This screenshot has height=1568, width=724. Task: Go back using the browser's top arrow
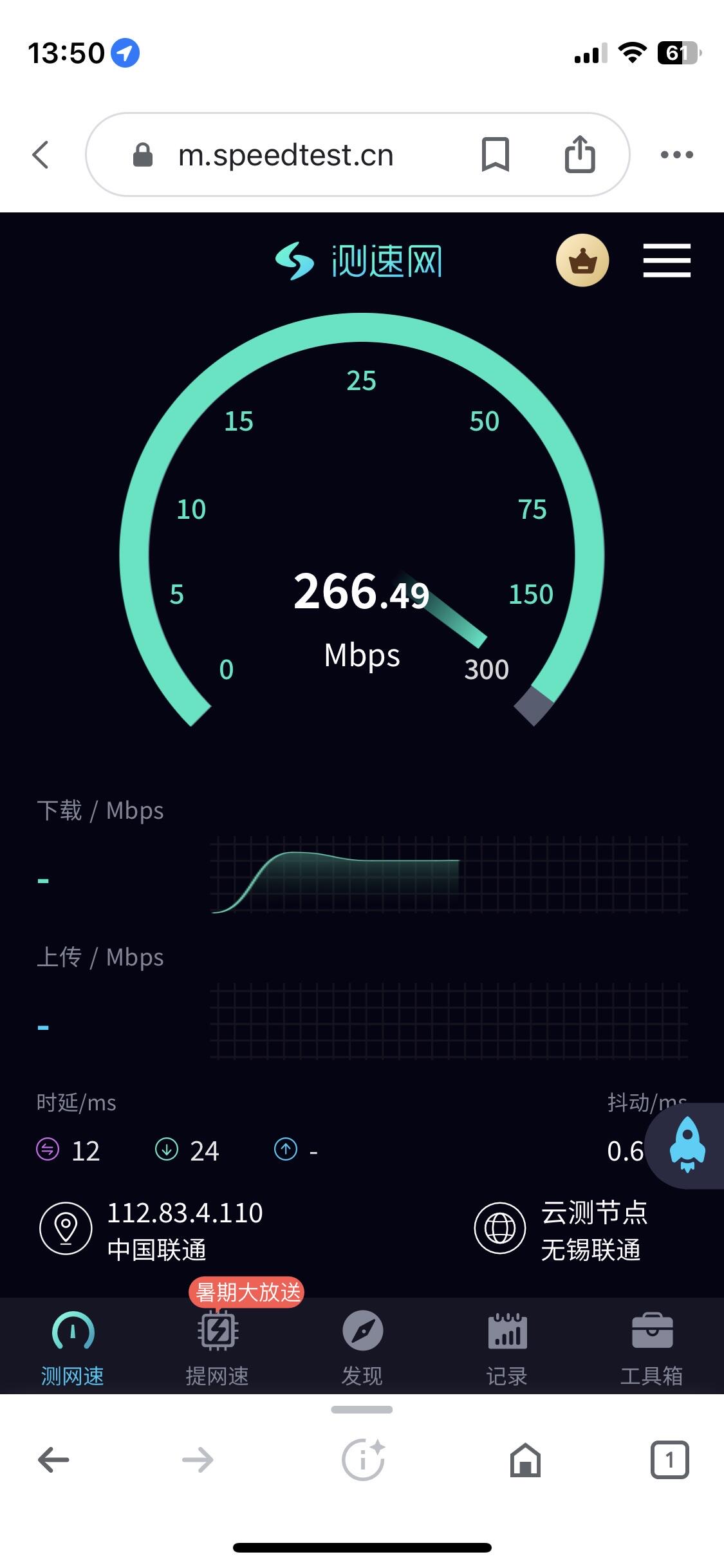tap(41, 155)
